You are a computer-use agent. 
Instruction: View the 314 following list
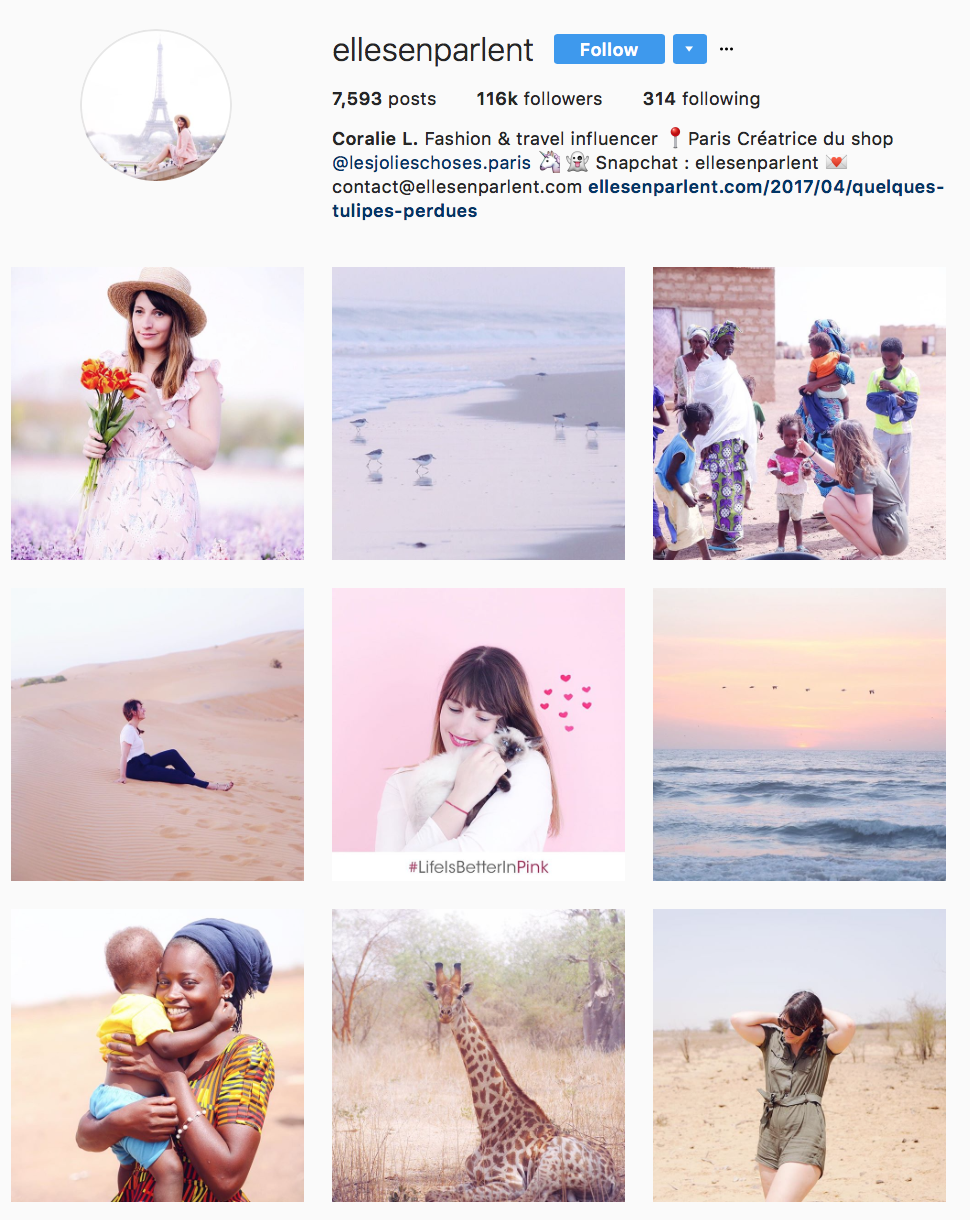click(701, 99)
